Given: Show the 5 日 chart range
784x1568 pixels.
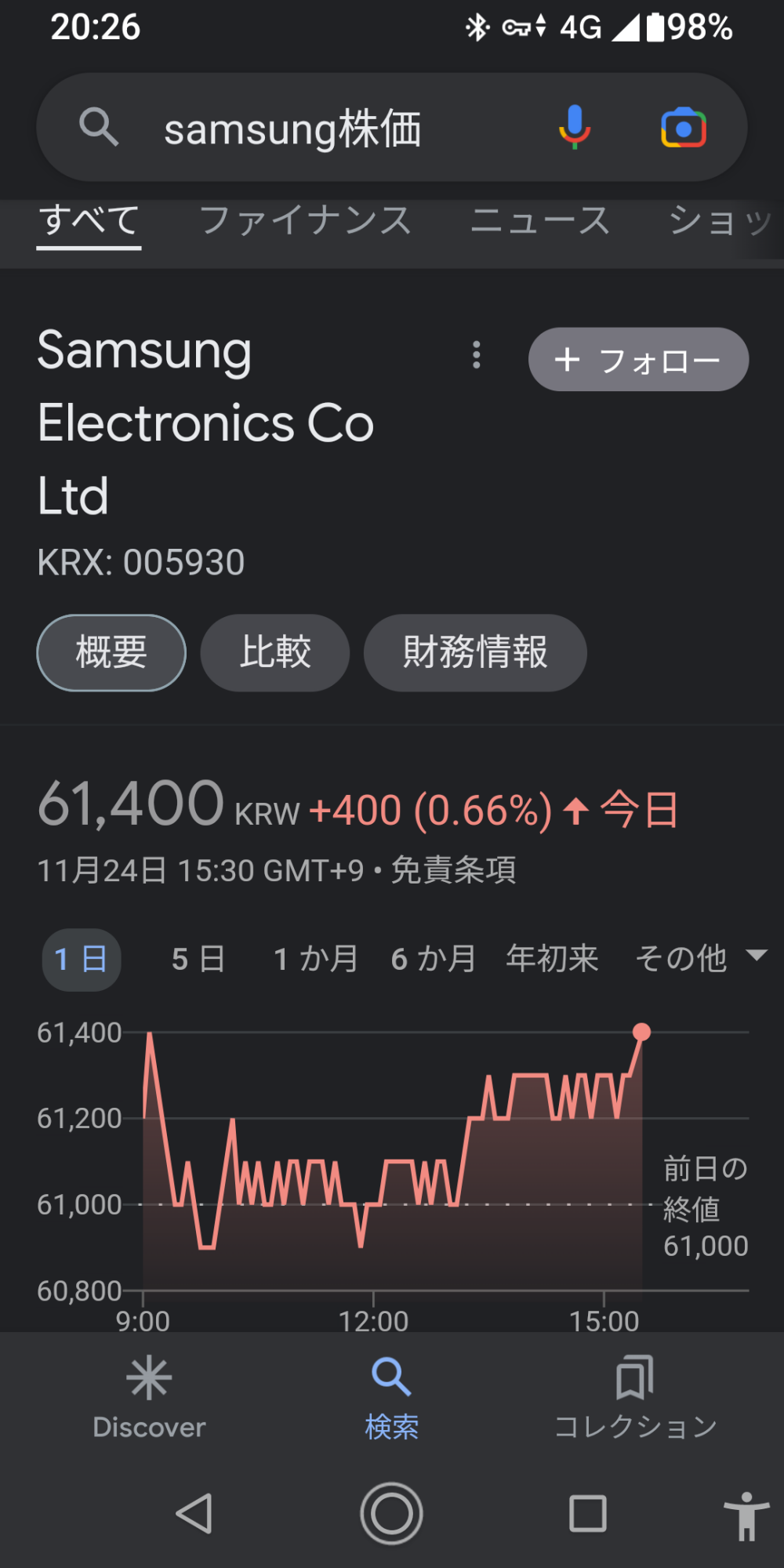Looking at the screenshot, I should tap(198, 959).
